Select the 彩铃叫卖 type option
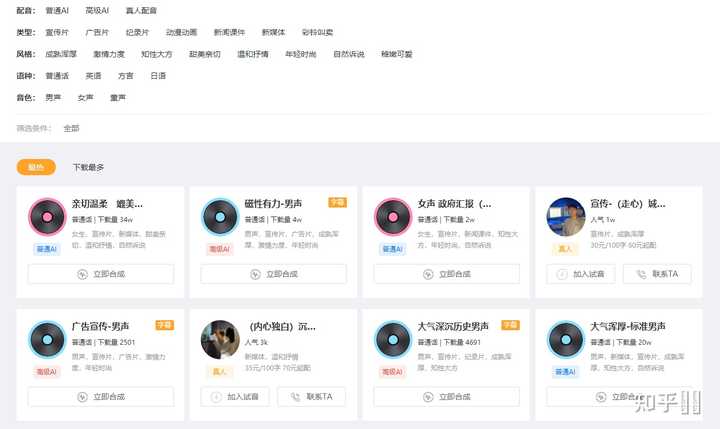The height and width of the screenshot is (429, 720). (x=317, y=32)
